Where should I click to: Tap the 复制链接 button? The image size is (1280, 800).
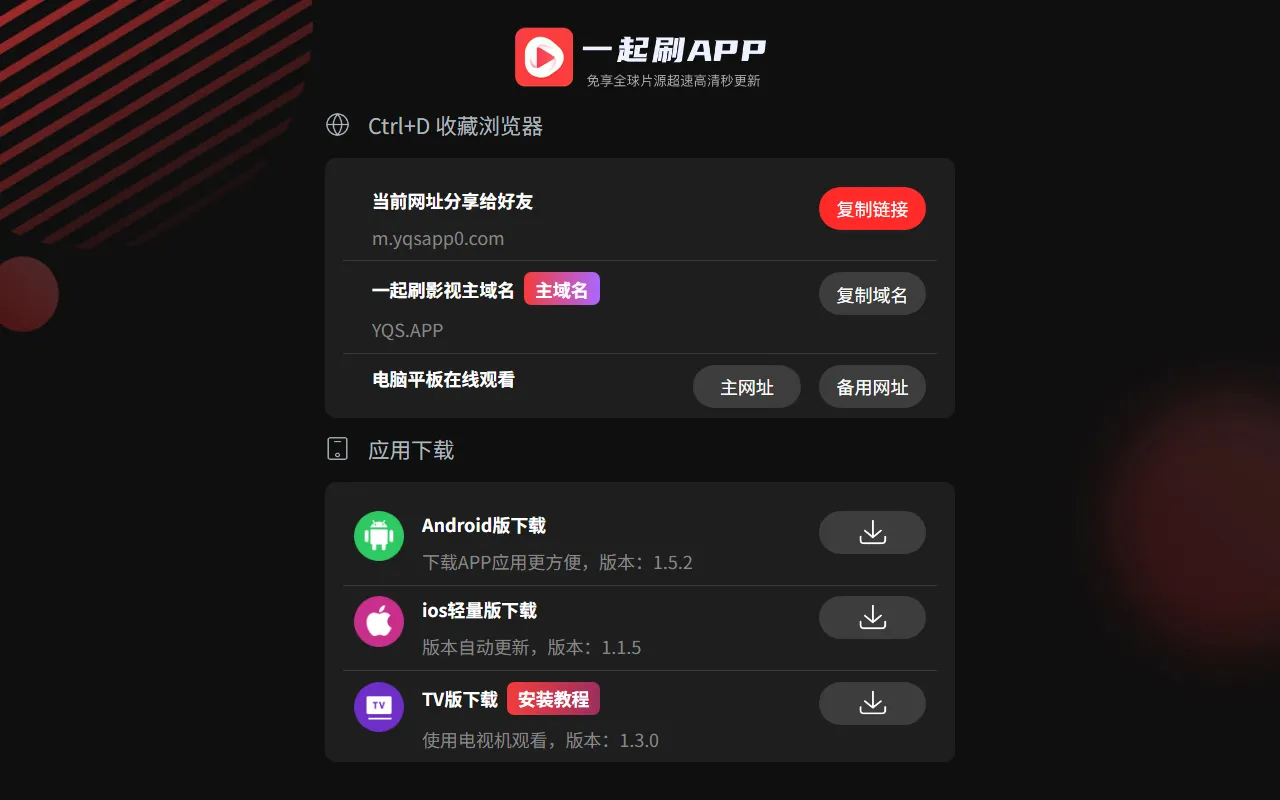click(872, 209)
